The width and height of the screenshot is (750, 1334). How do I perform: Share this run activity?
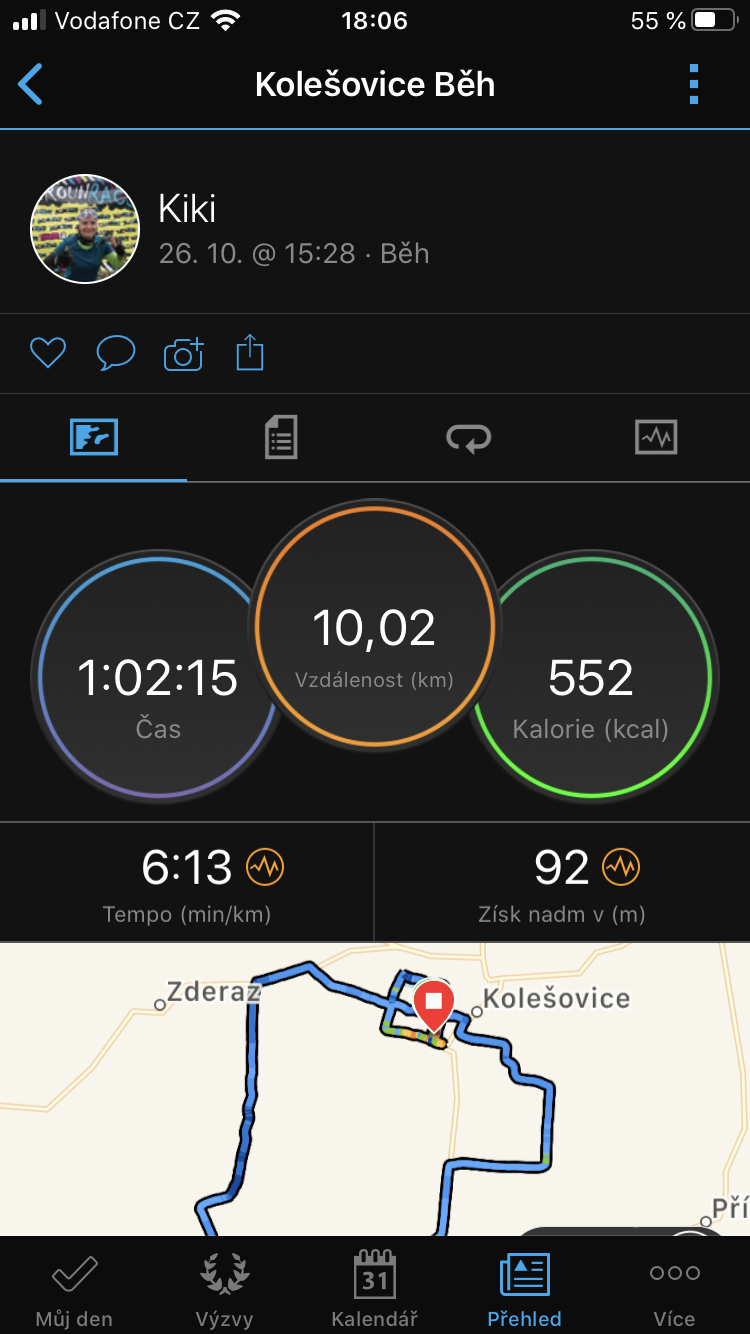[x=250, y=352]
